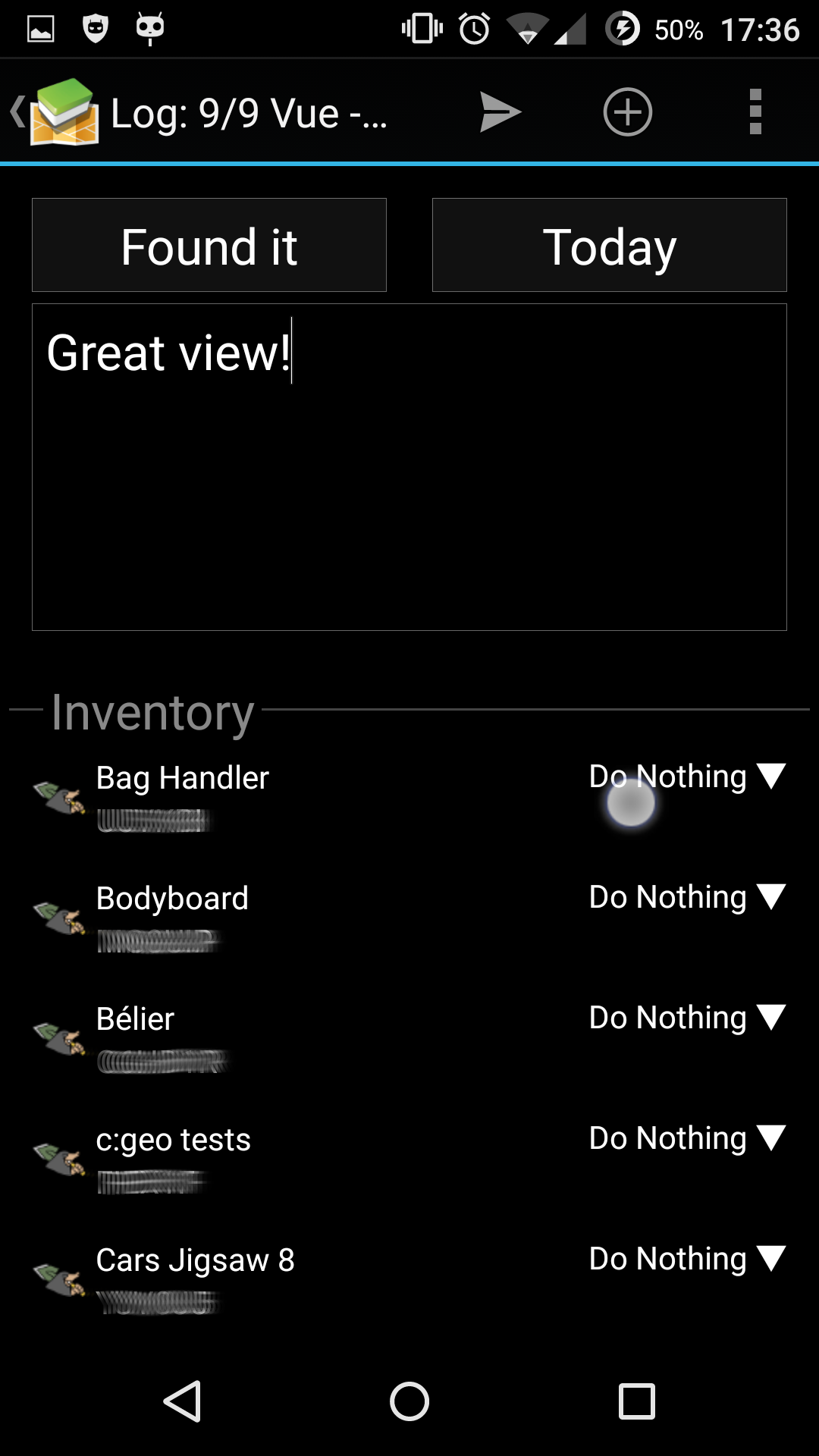
Task: Edit the Great view! log text
Action: pyautogui.click(x=409, y=467)
